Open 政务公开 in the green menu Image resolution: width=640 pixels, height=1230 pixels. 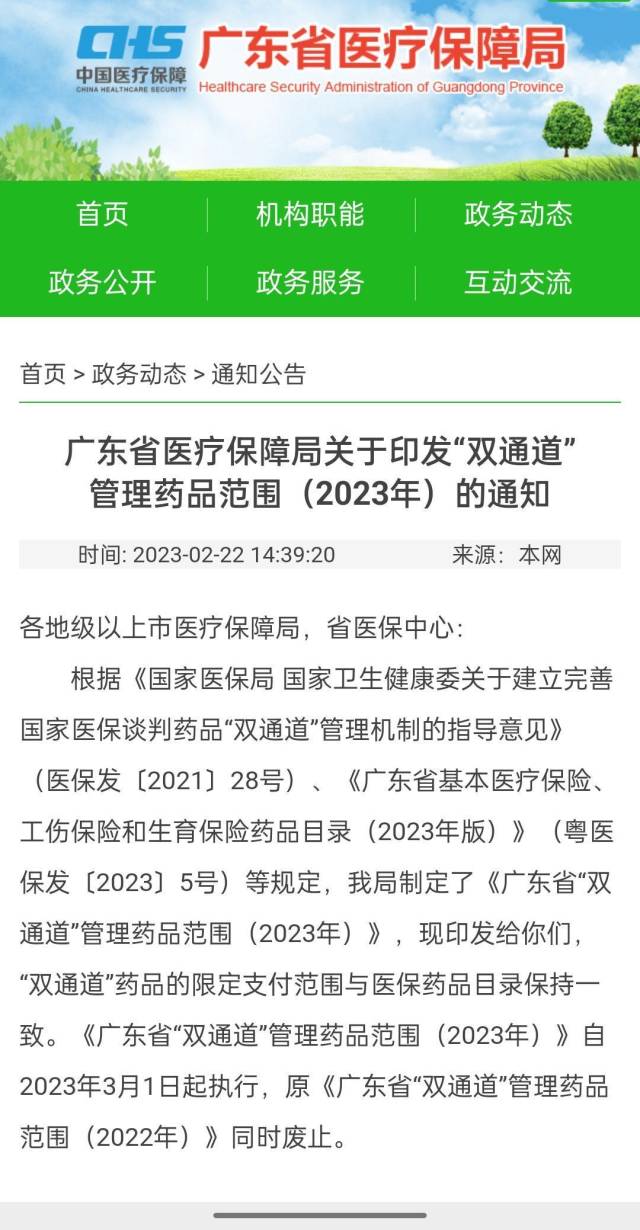(x=102, y=282)
